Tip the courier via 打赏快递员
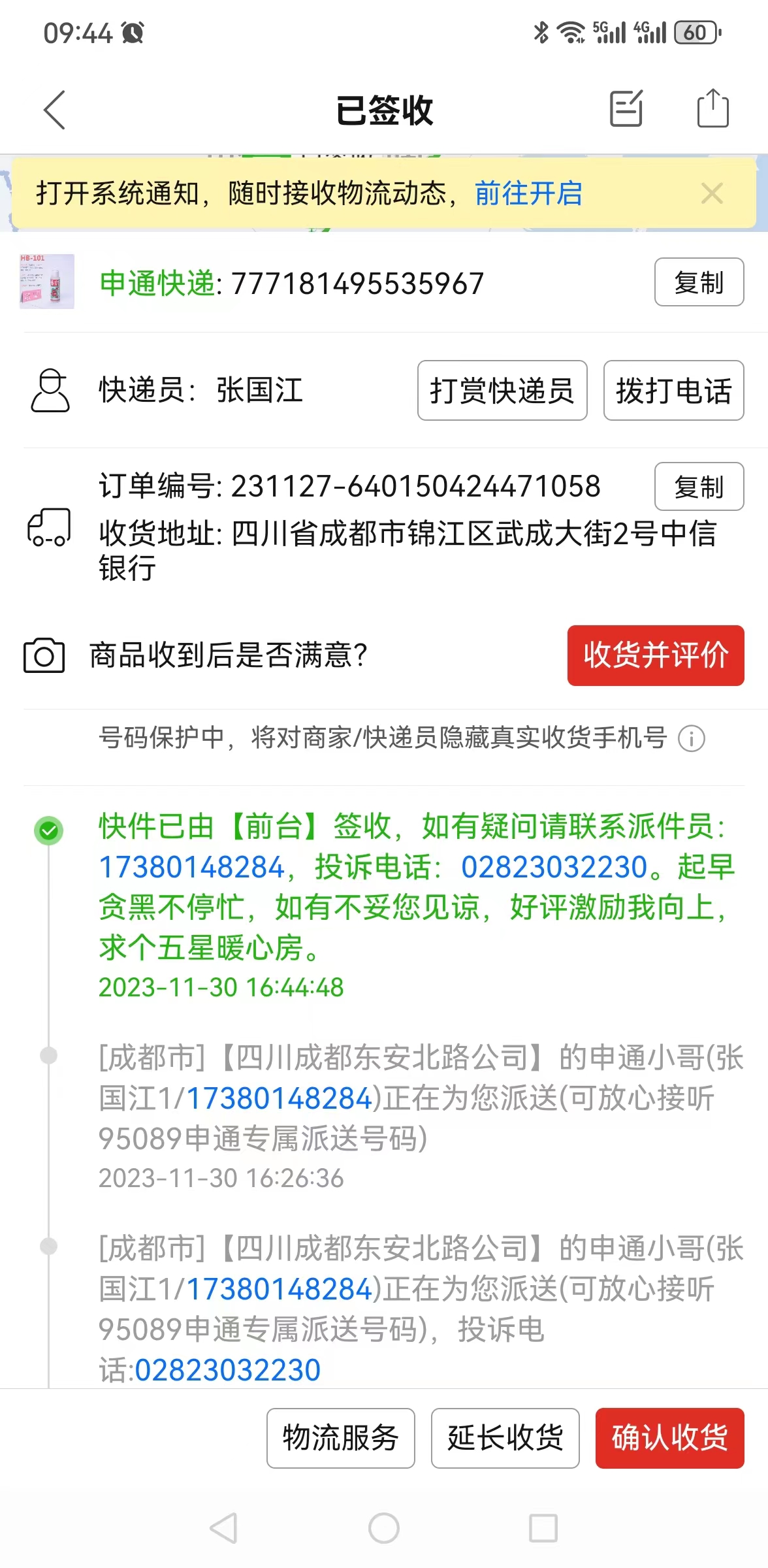This screenshot has height=1568, width=768. tap(502, 391)
